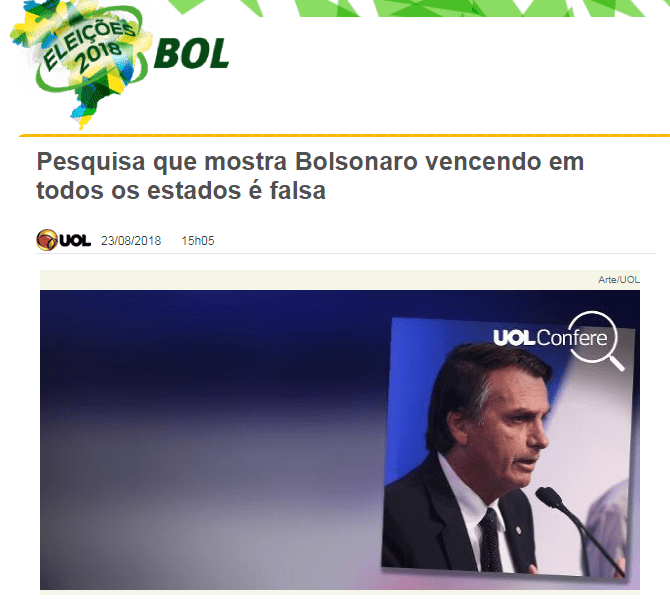Open the UOL source link beside date

tap(64, 241)
